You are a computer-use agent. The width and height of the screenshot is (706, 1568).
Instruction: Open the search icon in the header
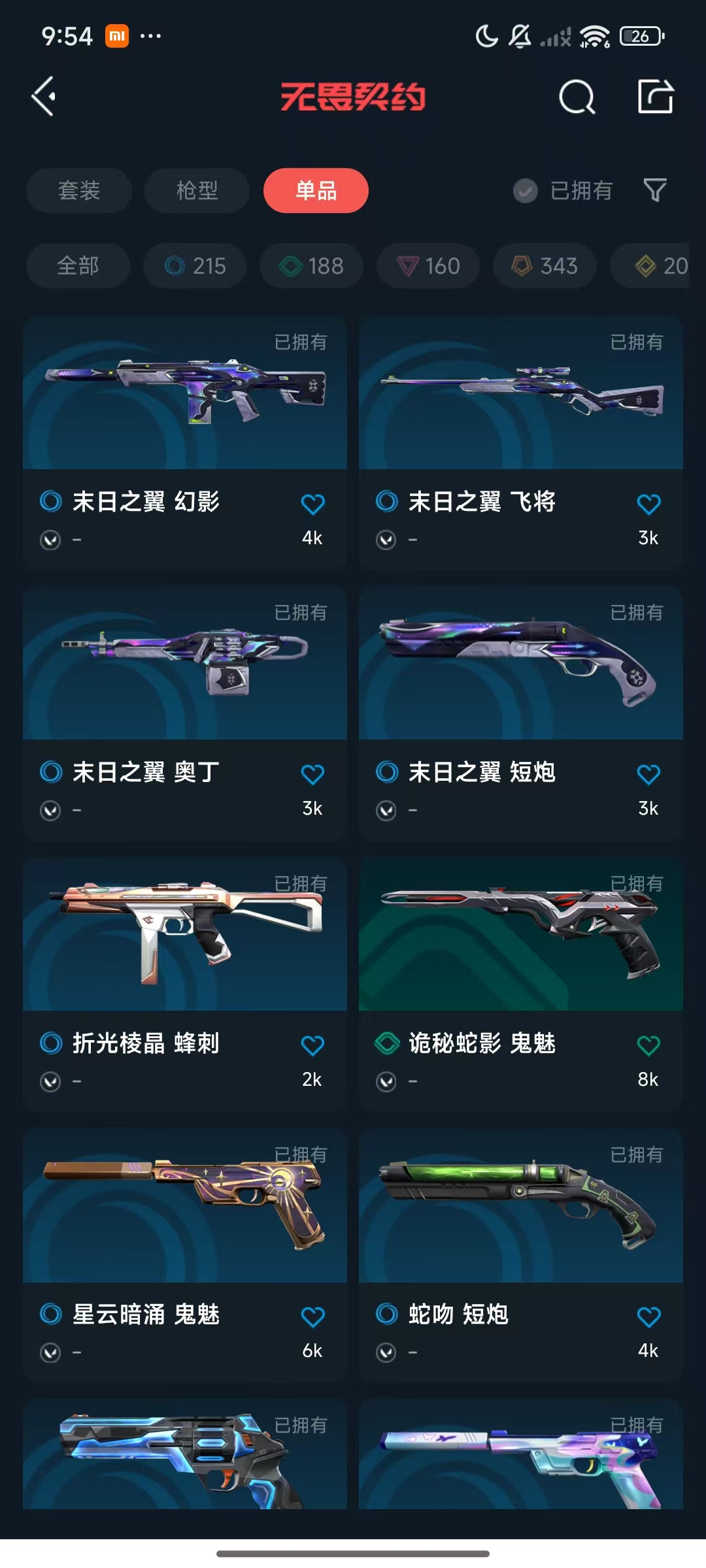pos(577,97)
